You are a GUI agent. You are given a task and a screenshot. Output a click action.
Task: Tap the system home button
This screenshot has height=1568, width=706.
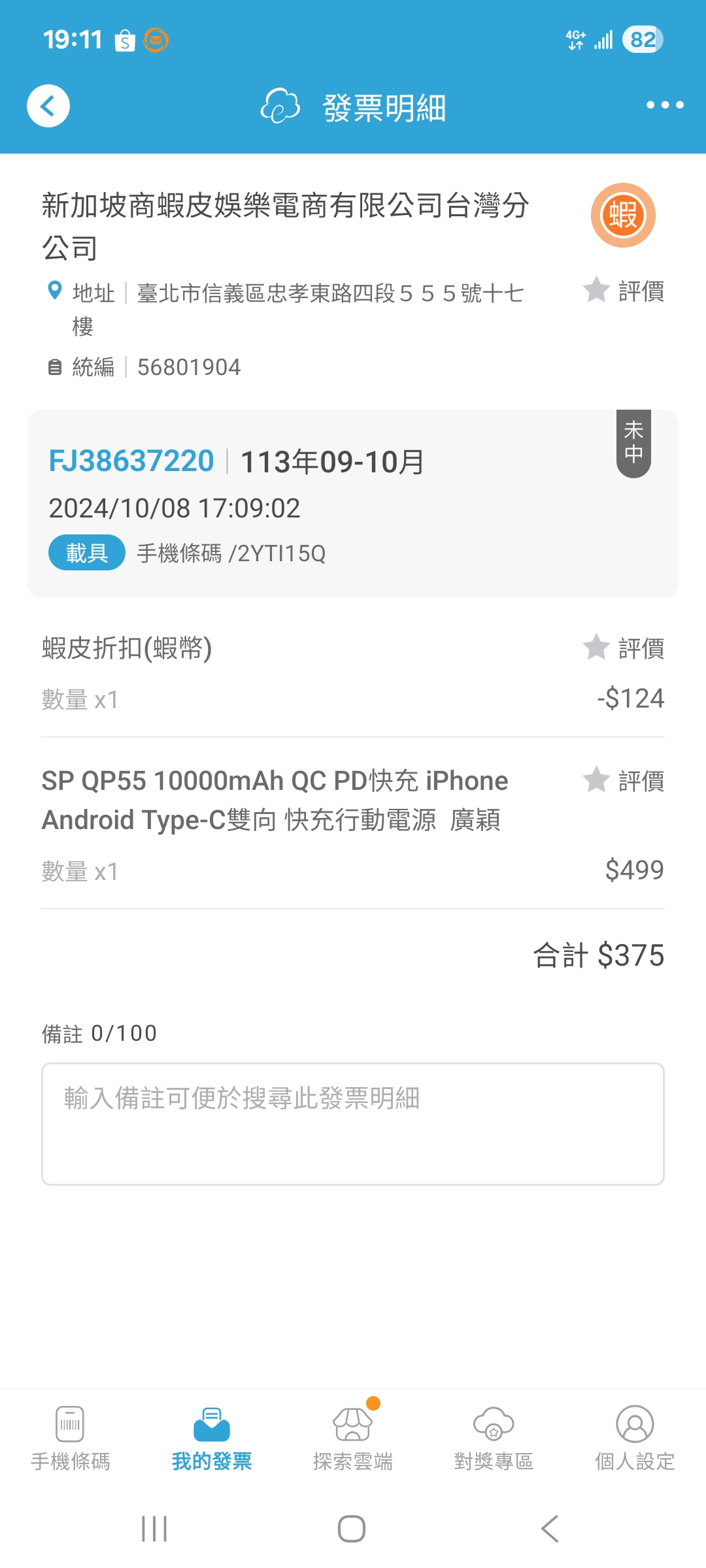click(x=352, y=1529)
